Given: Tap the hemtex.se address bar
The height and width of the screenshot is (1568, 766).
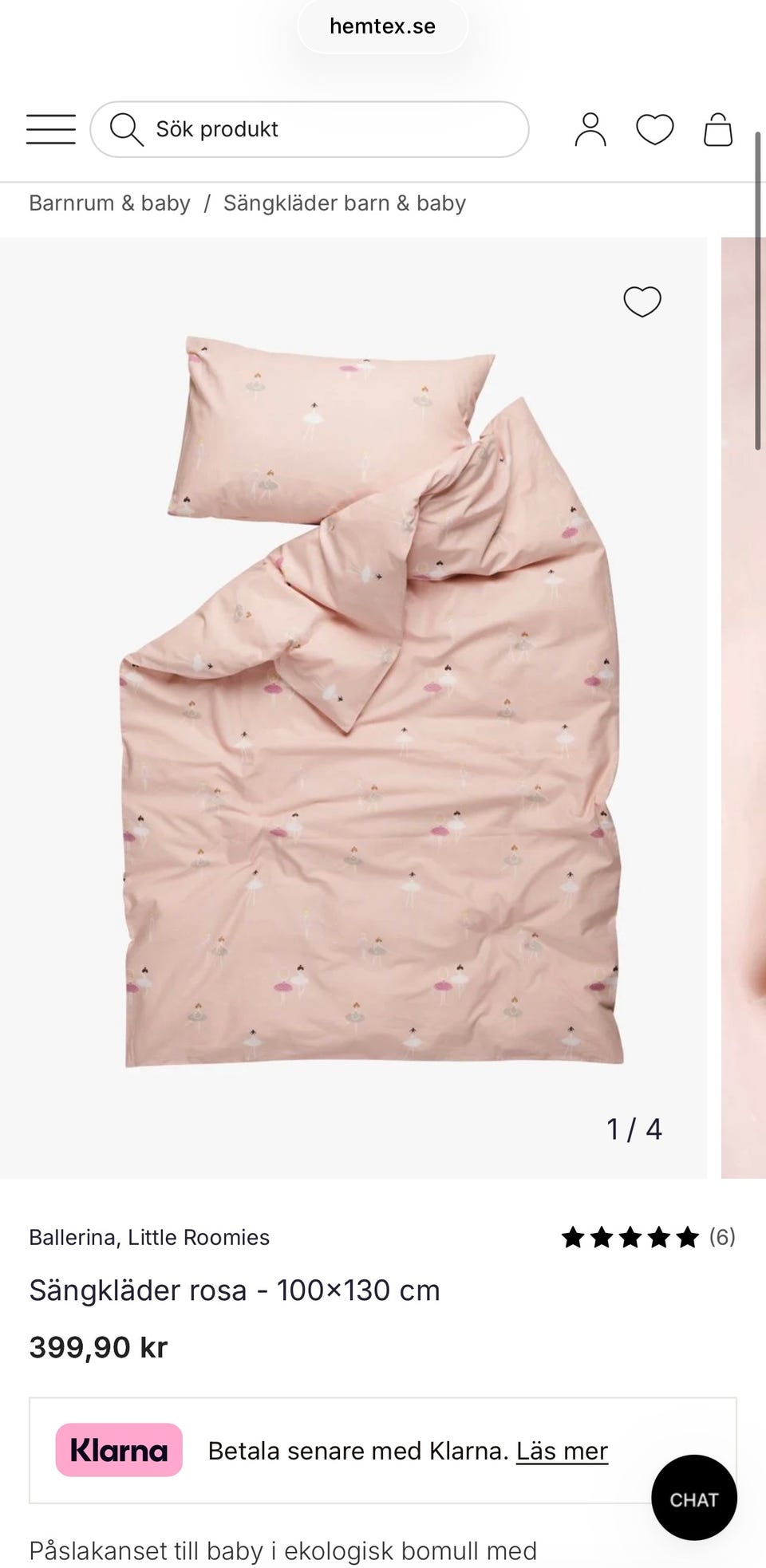Looking at the screenshot, I should [x=382, y=26].
